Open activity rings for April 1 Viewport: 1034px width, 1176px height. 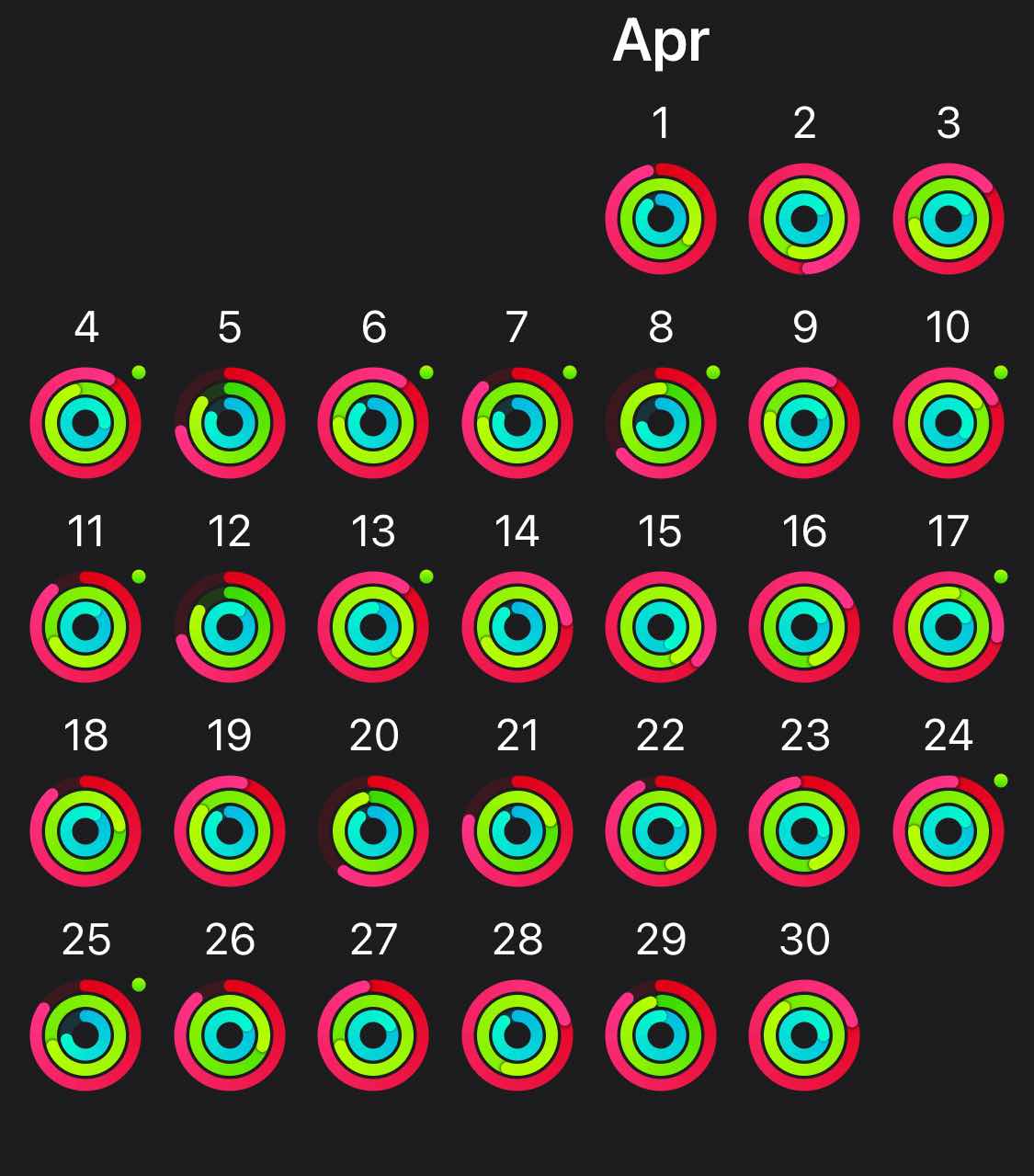pos(660,219)
